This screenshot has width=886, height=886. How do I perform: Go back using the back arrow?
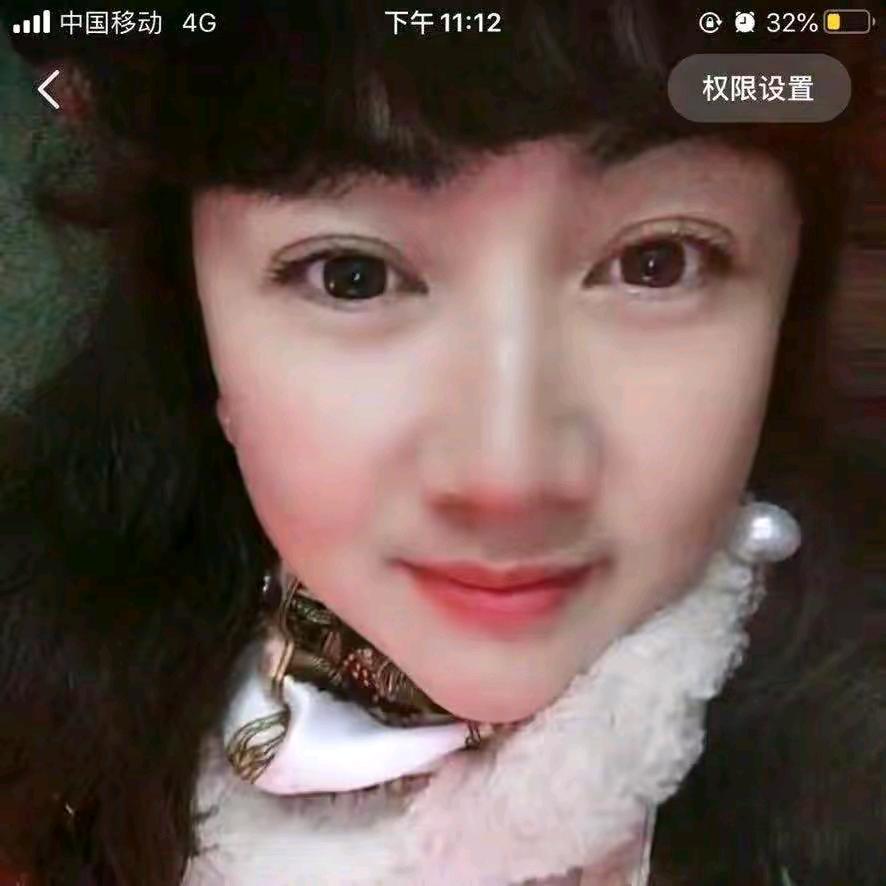[49, 89]
